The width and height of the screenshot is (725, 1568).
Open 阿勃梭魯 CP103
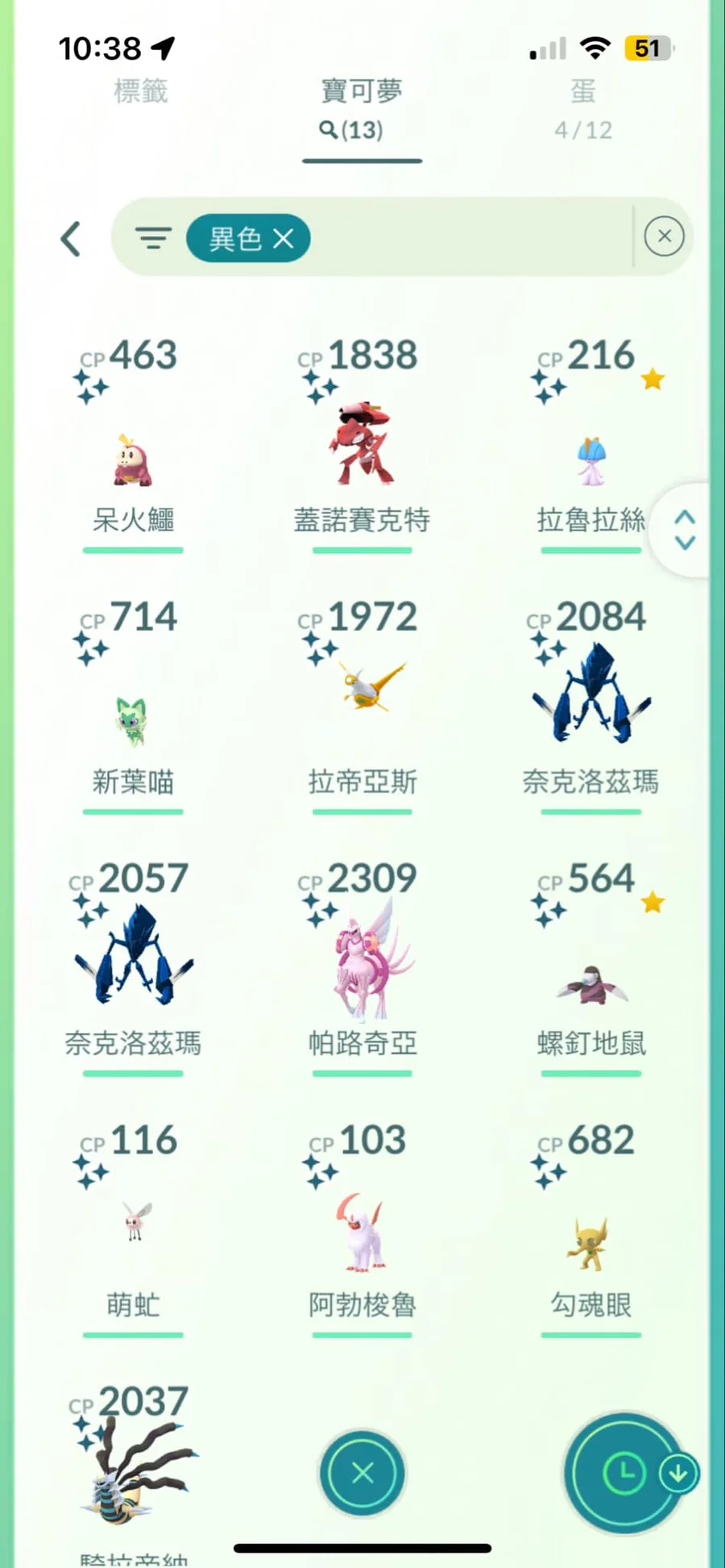362,1233
